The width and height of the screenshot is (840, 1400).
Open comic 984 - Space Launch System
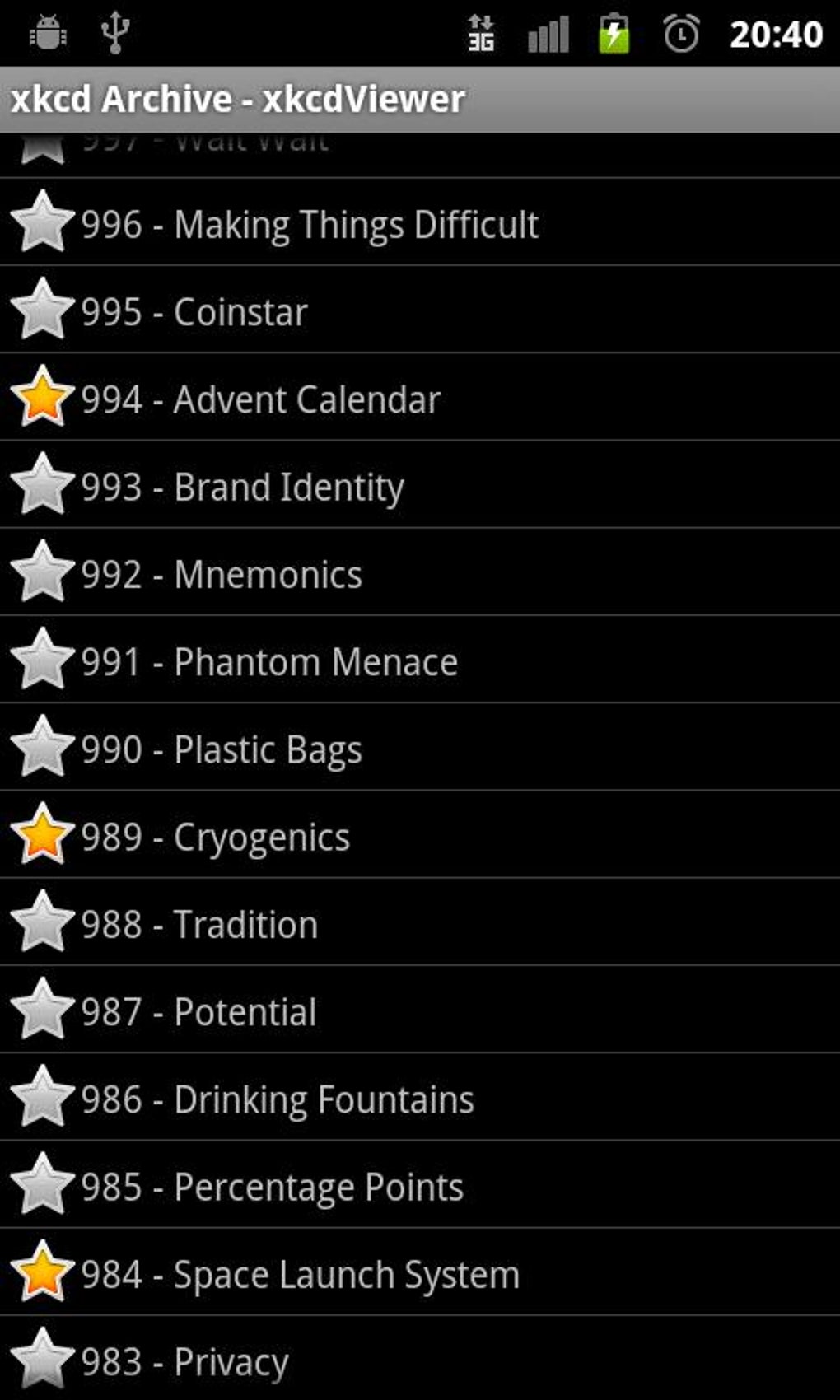[x=420, y=1272]
